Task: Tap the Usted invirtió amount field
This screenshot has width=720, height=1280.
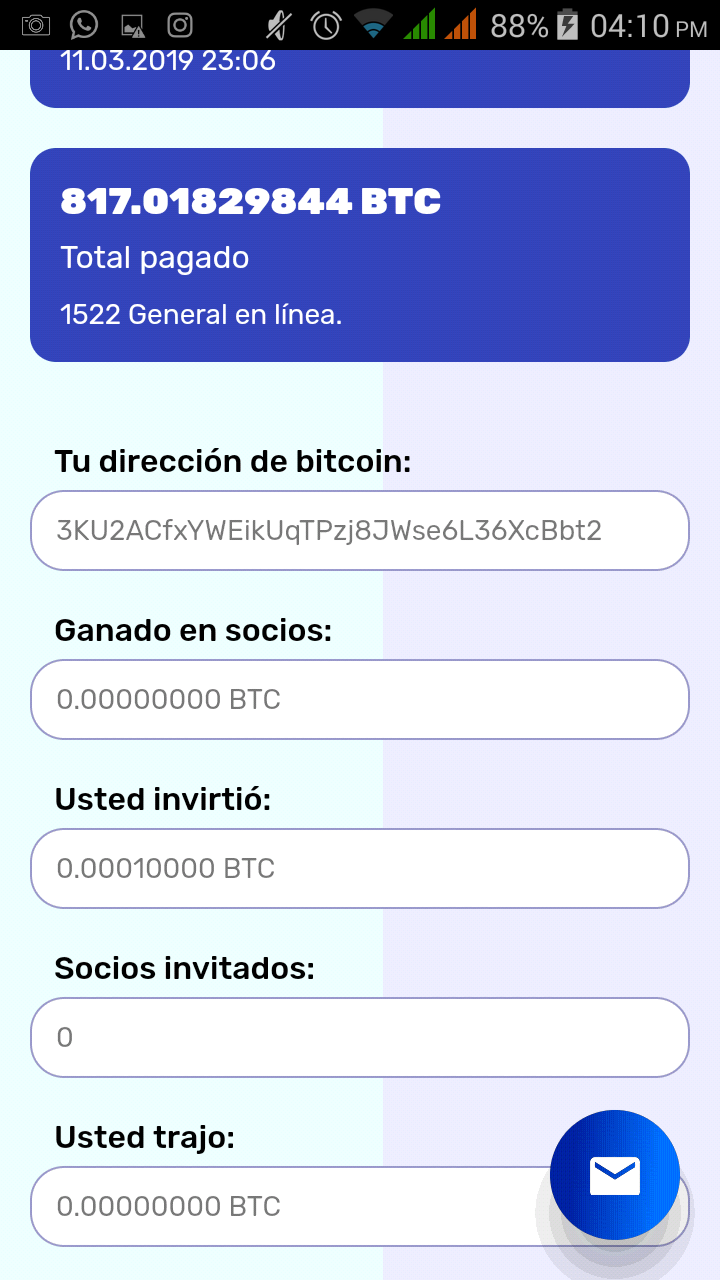Action: [360, 868]
